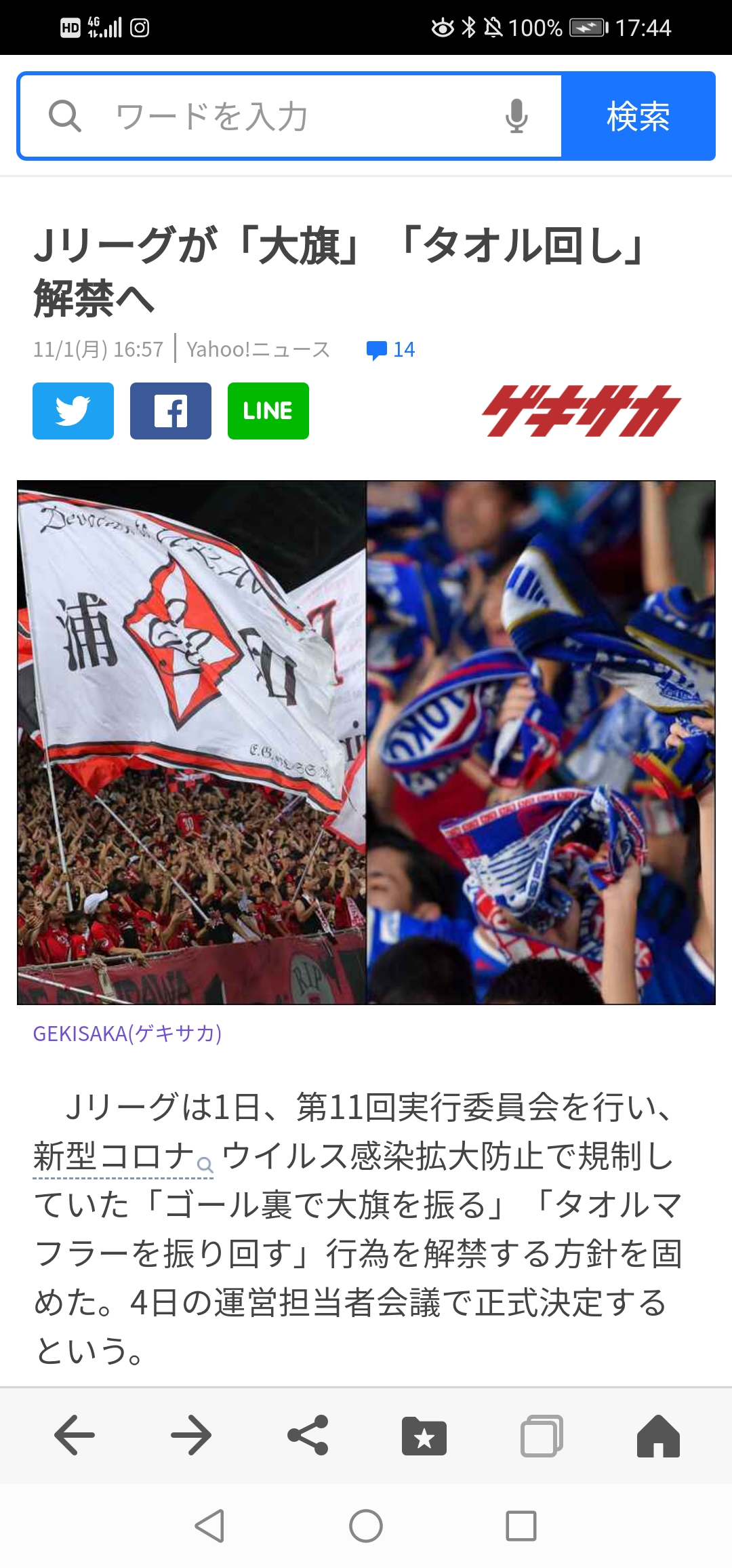This screenshot has height=1568, width=732.
Task: Open the browser share menu
Action: pos(308,1435)
